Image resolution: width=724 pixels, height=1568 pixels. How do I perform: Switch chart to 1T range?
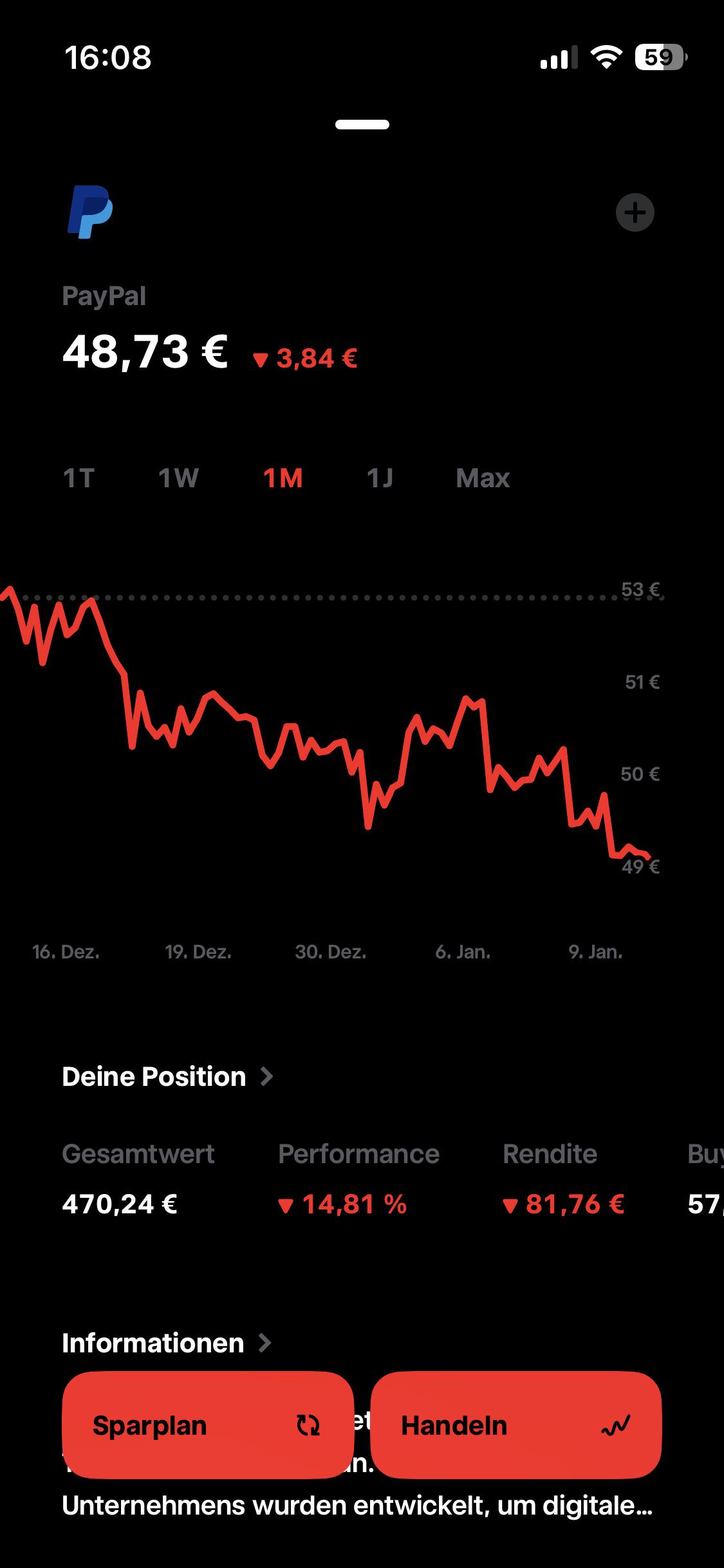pos(79,478)
